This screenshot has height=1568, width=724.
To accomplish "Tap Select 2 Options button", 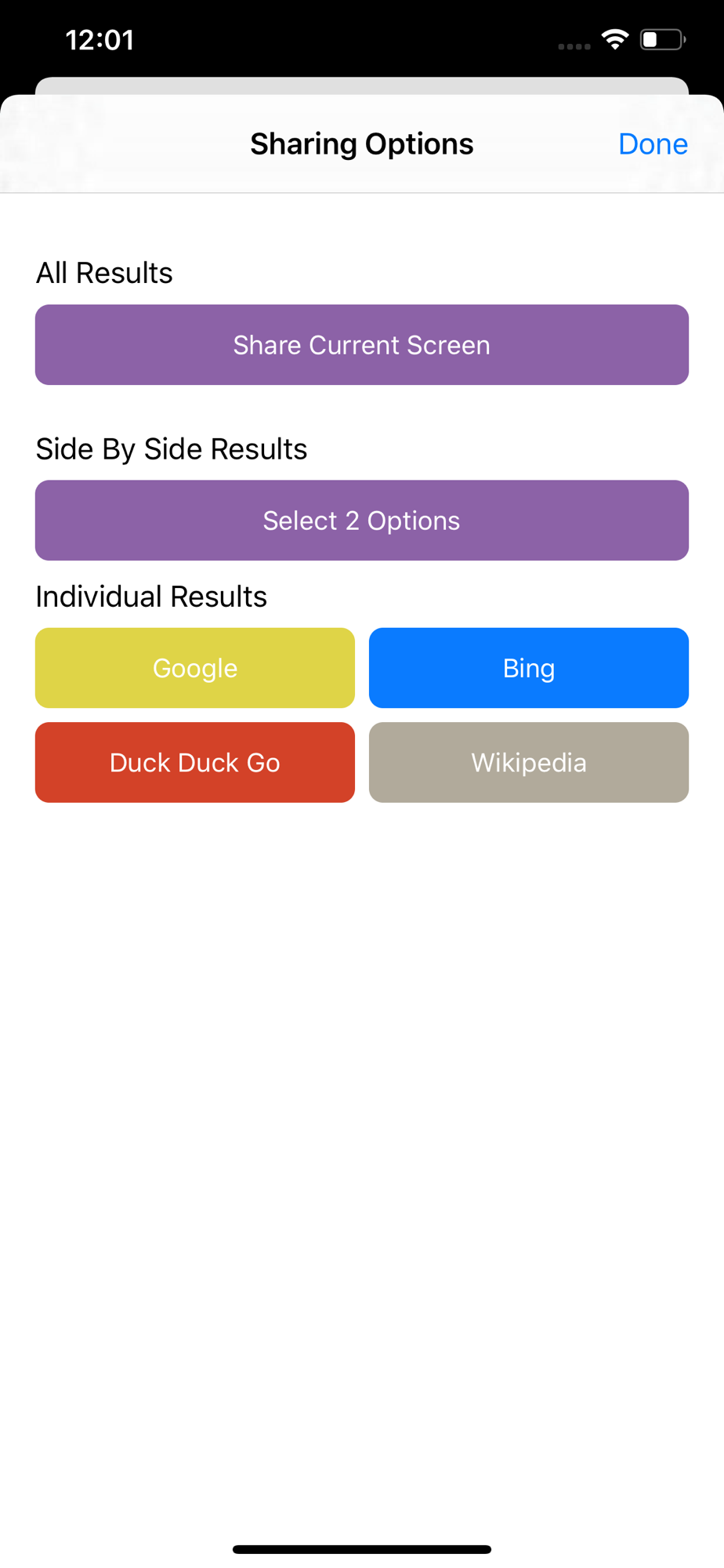I will pyautogui.click(x=362, y=521).
